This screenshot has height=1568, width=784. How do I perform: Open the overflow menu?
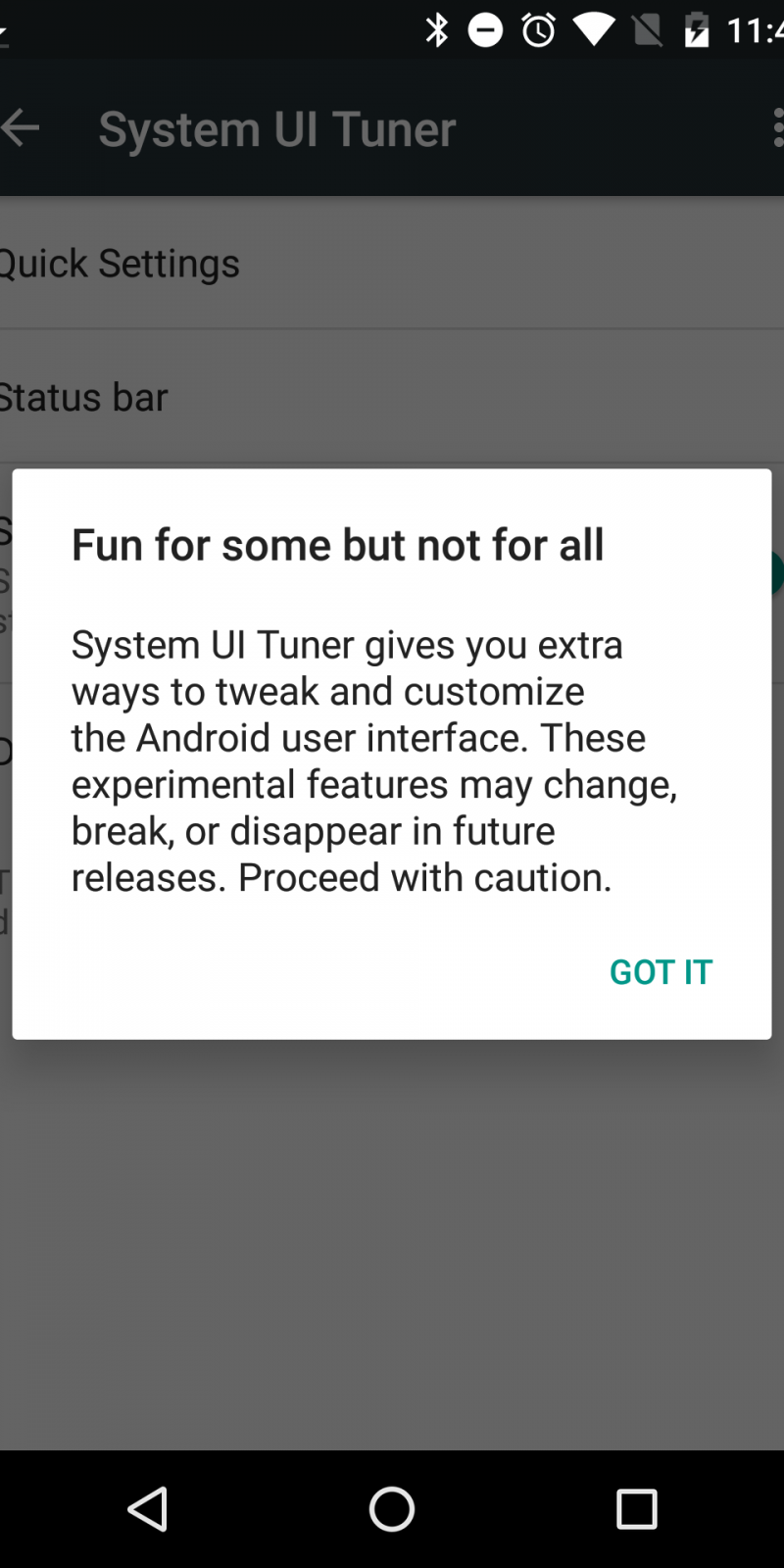pos(776,127)
